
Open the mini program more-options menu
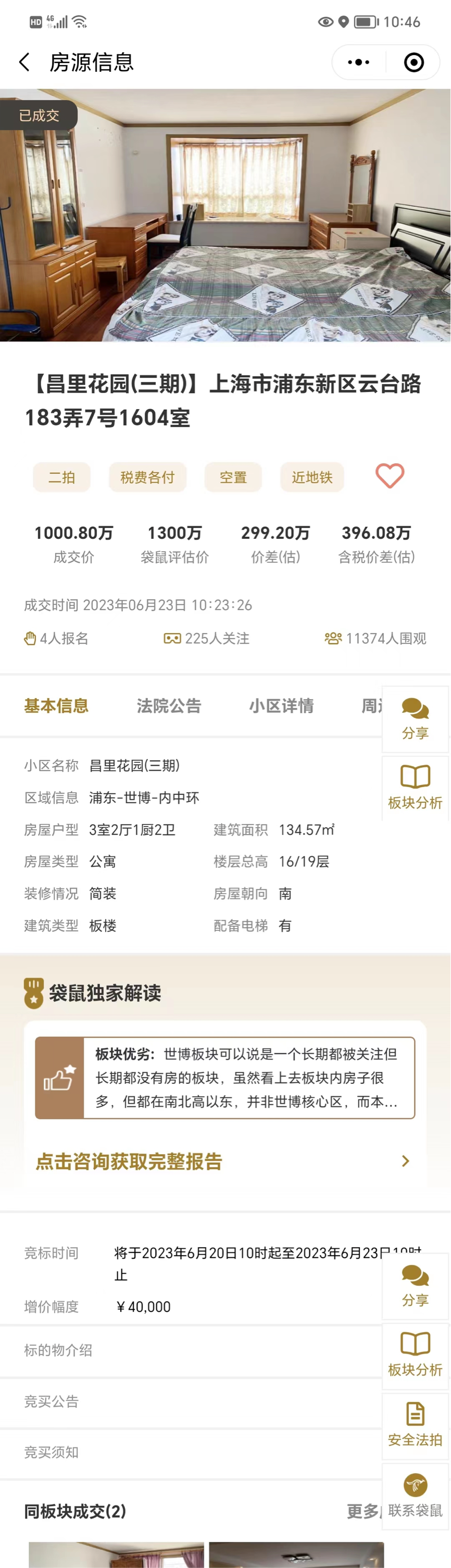358,62
